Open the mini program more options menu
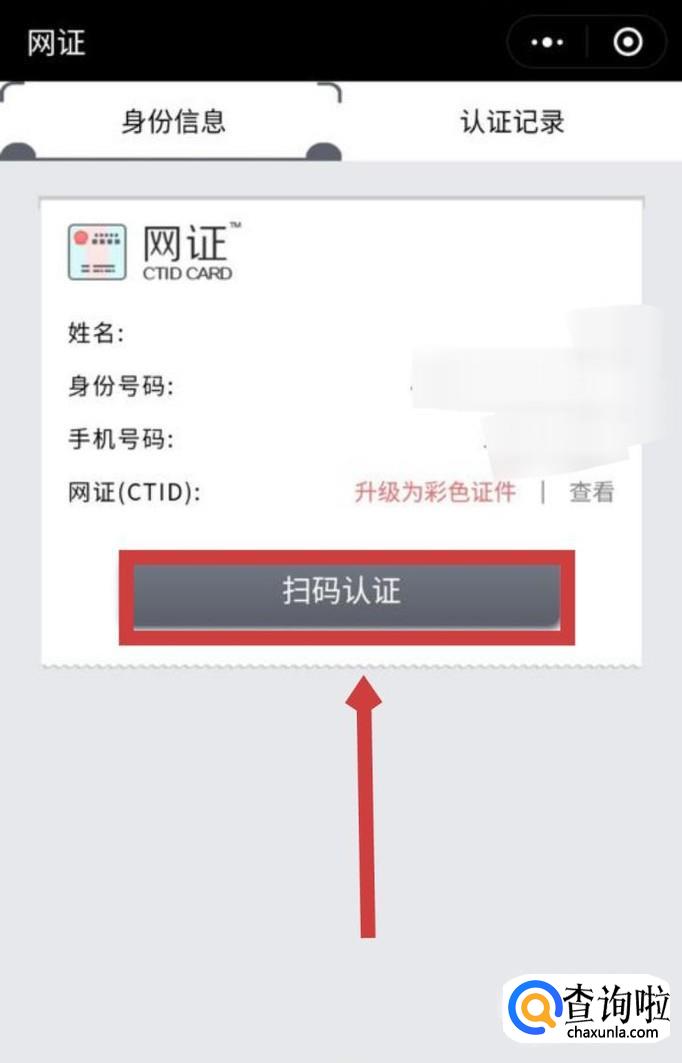Image resolution: width=682 pixels, height=1063 pixels. [x=547, y=42]
